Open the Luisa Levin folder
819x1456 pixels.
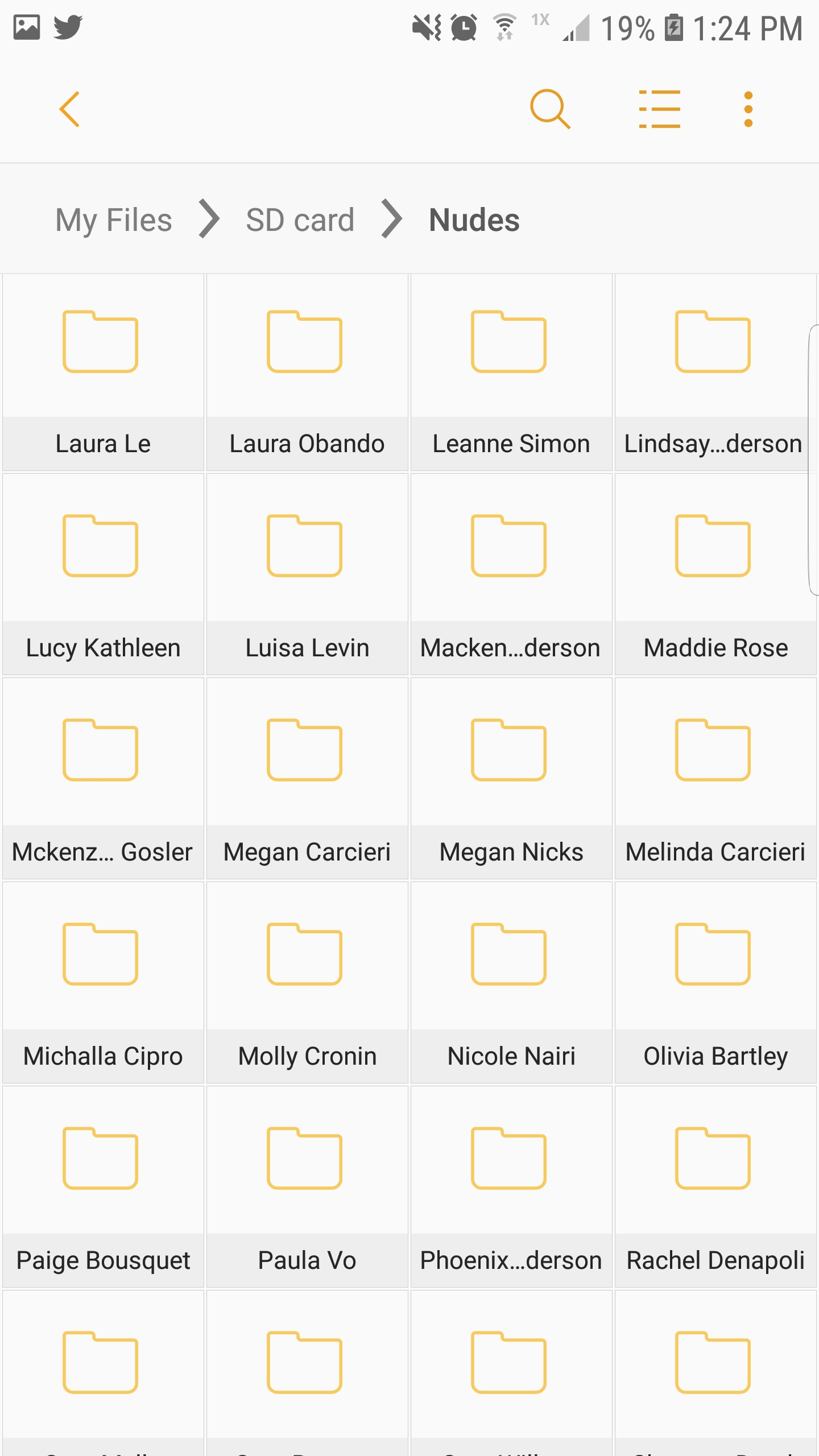click(307, 574)
